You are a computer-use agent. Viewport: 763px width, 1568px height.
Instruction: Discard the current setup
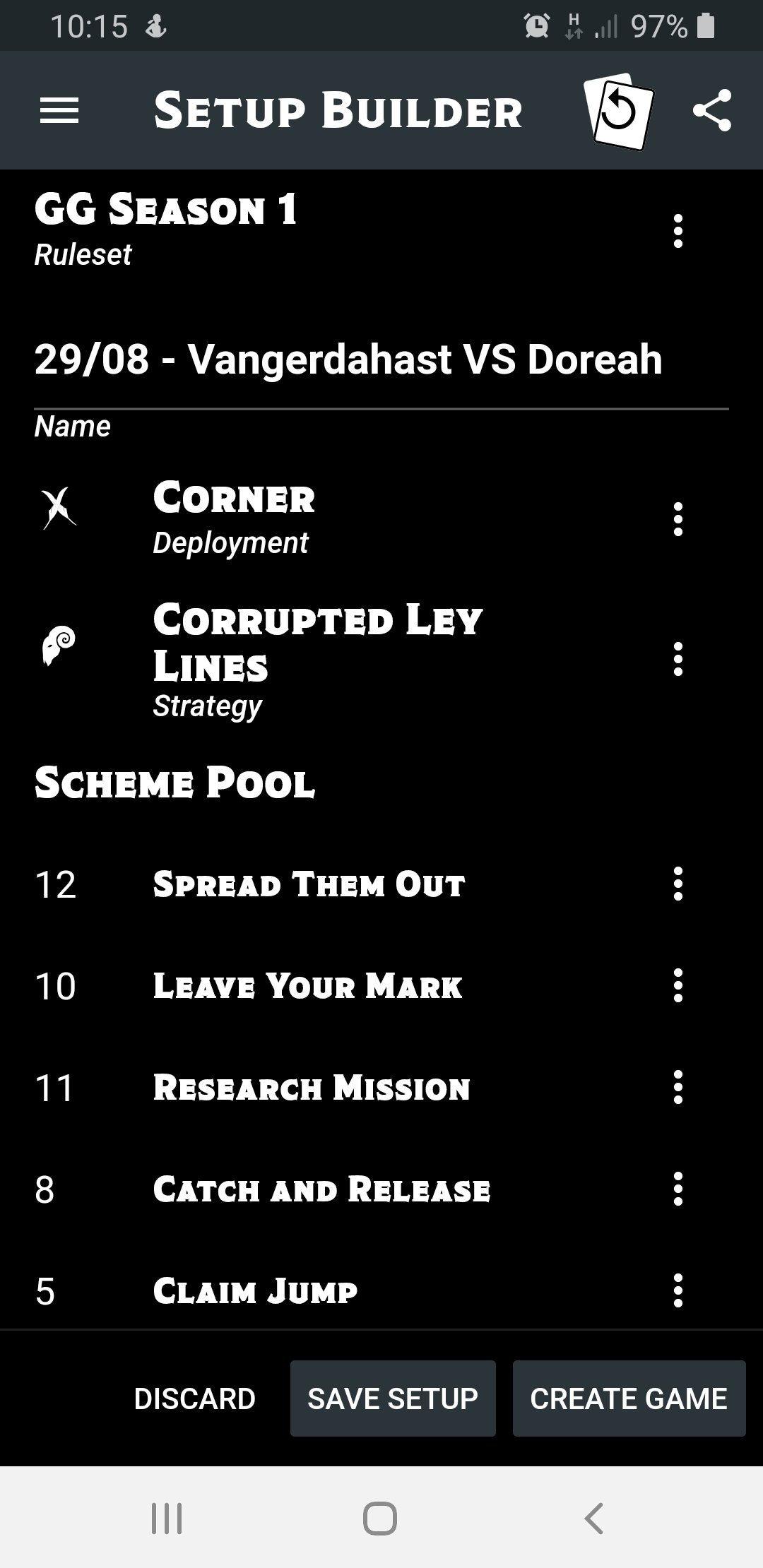tap(196, 1398)
